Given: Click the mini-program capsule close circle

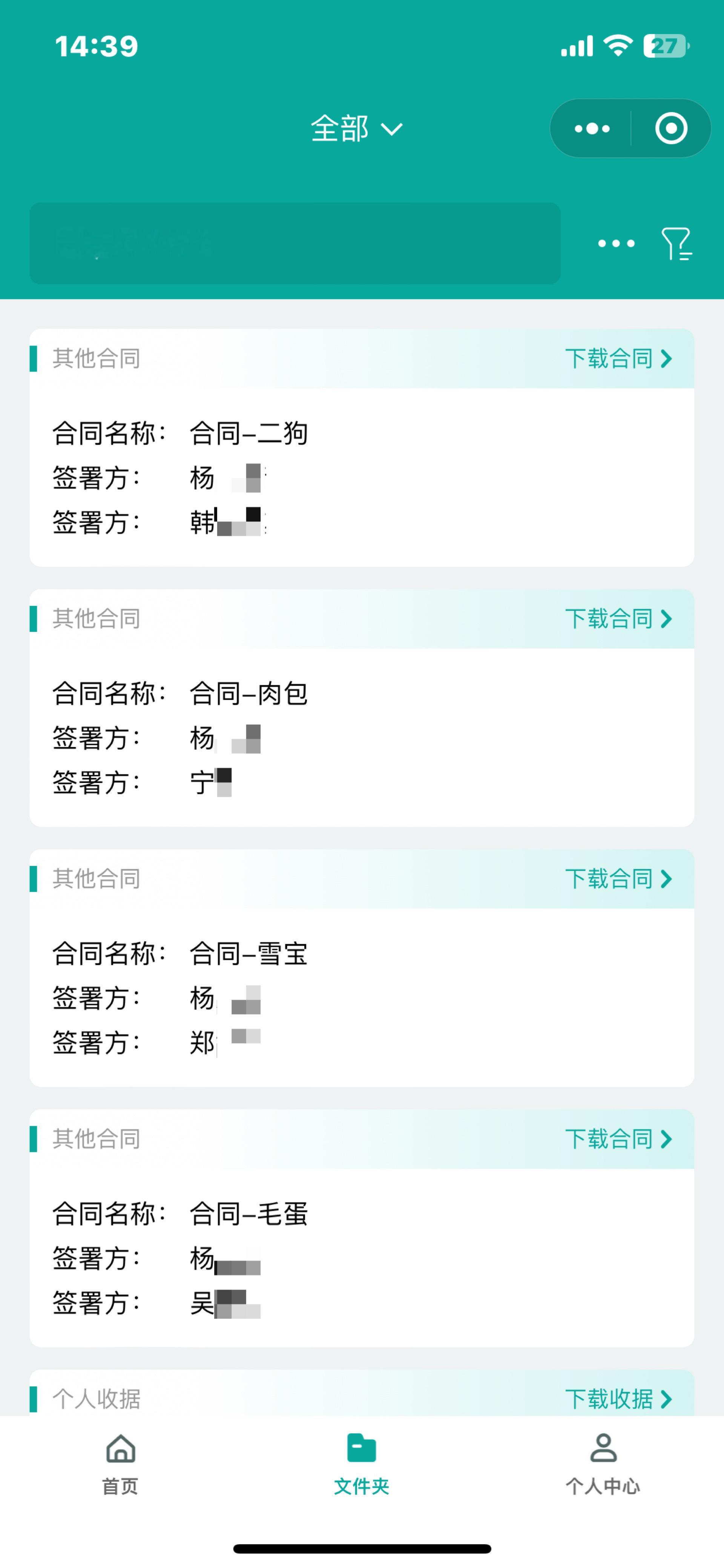Looking at the screenshot, I should pos(671,128).
